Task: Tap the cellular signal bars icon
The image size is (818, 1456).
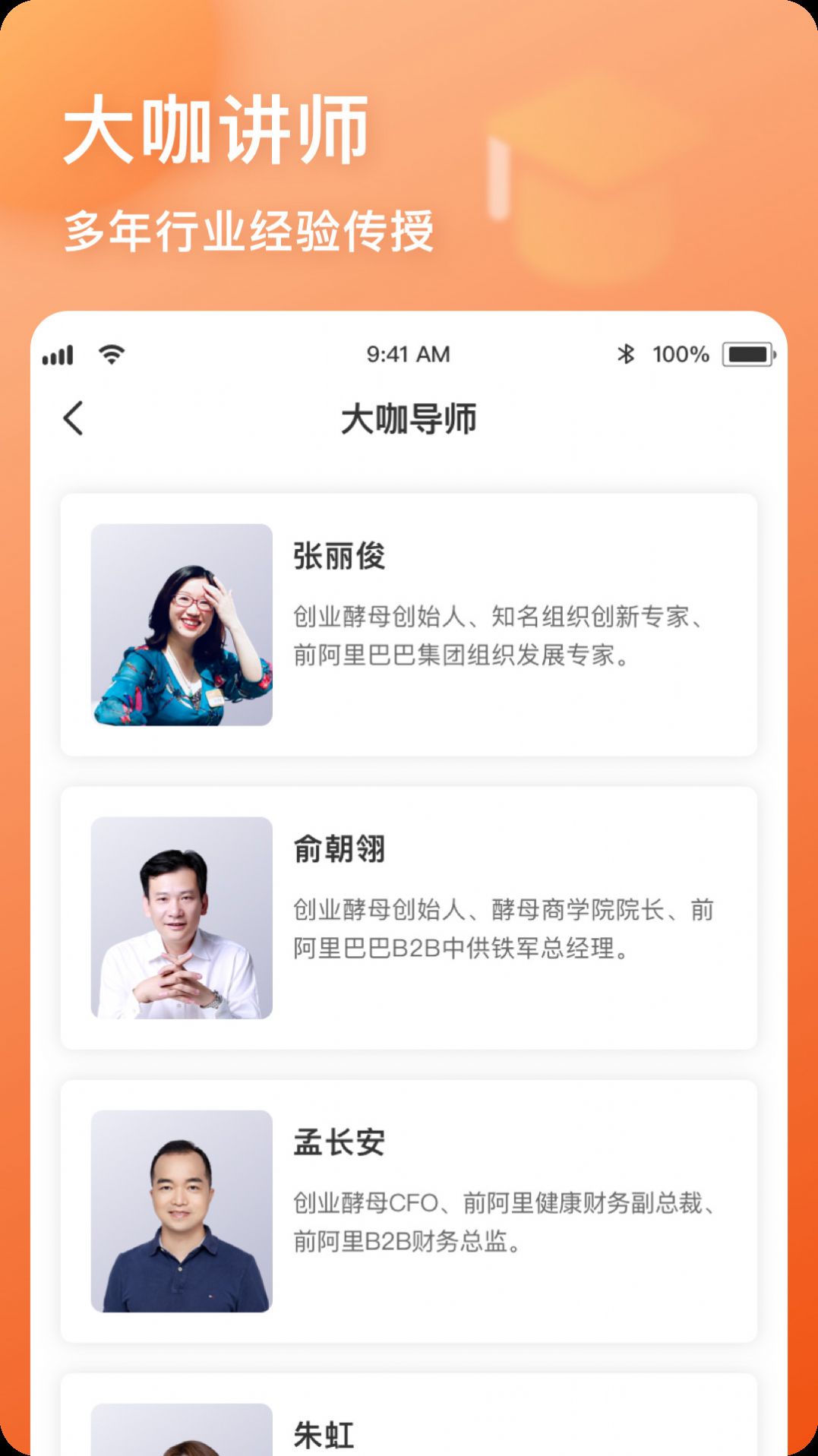Action: tap(58, 352)
